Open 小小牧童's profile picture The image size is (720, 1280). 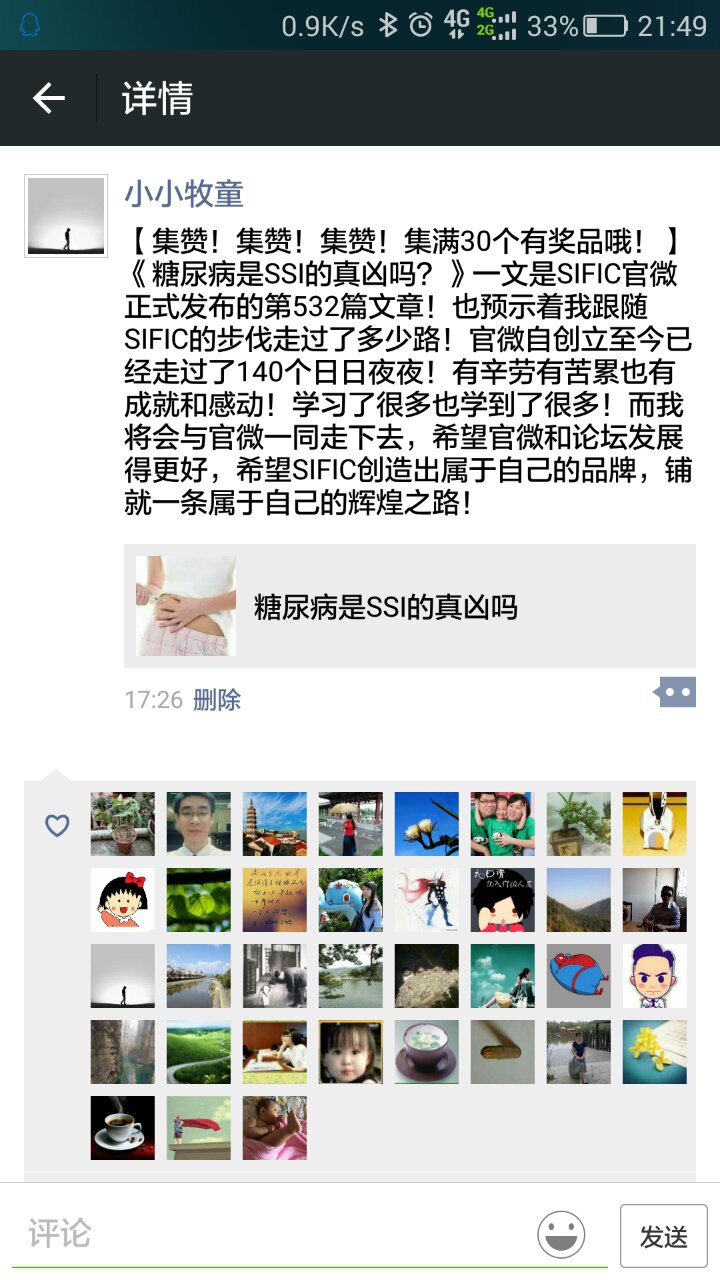click(66, 216)
